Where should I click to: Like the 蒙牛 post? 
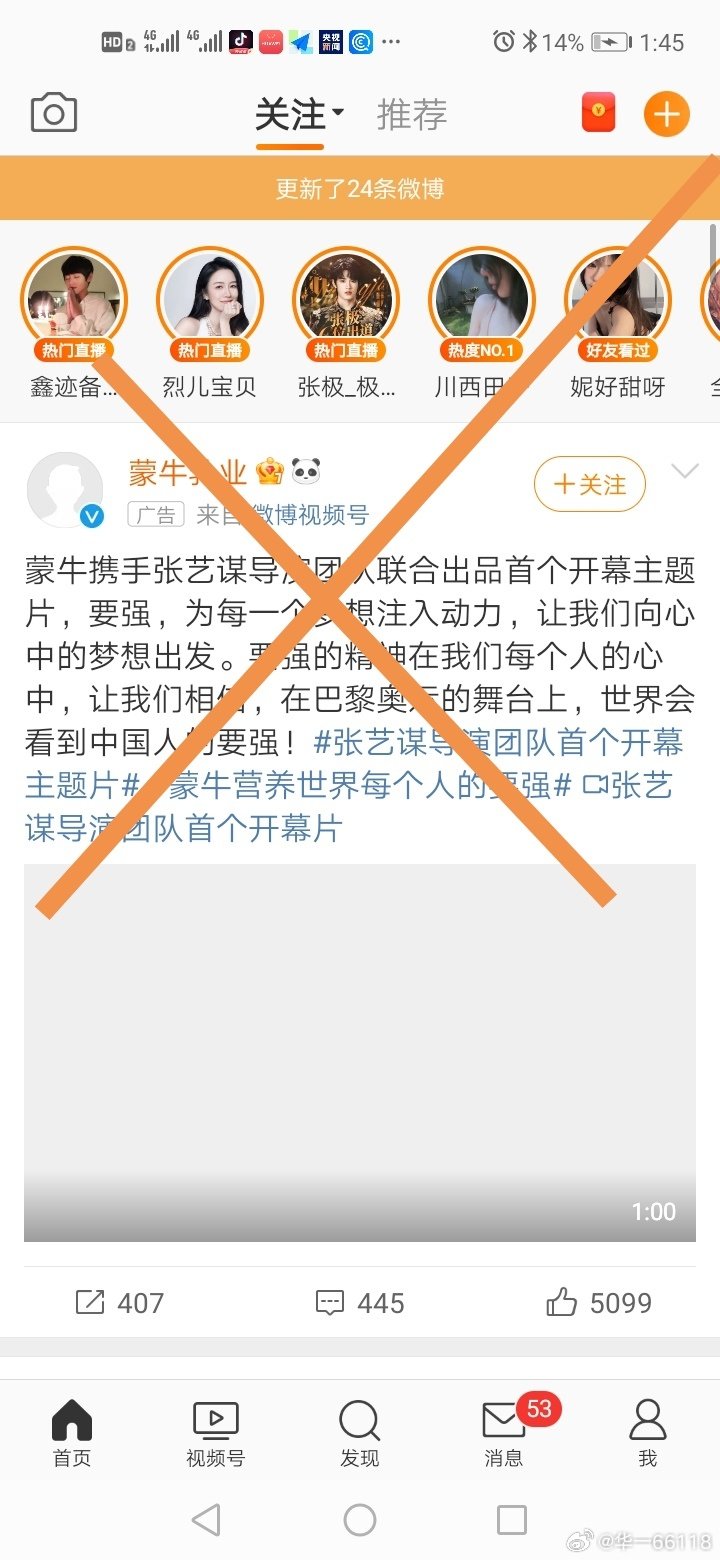[598, 1302]
